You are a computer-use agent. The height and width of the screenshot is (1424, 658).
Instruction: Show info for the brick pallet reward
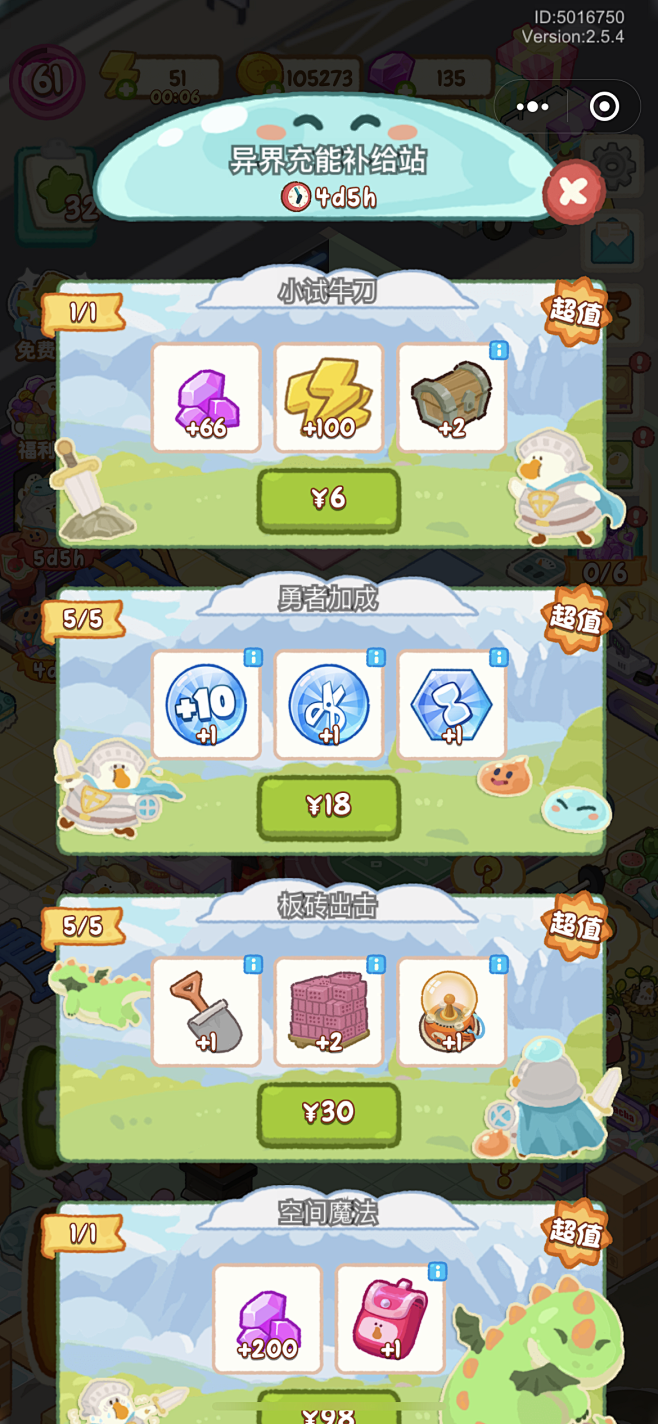[x=376, y=964]
